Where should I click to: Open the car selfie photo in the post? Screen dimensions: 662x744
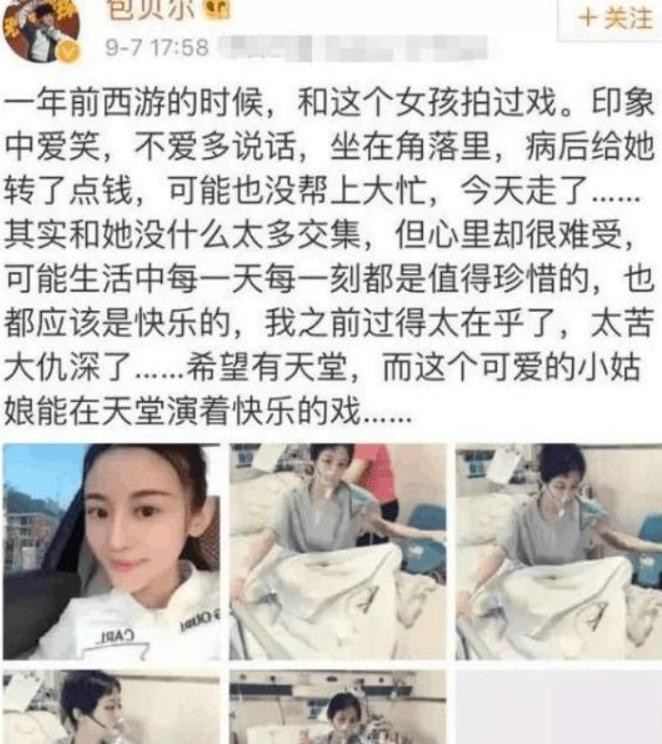coord(111,552)
